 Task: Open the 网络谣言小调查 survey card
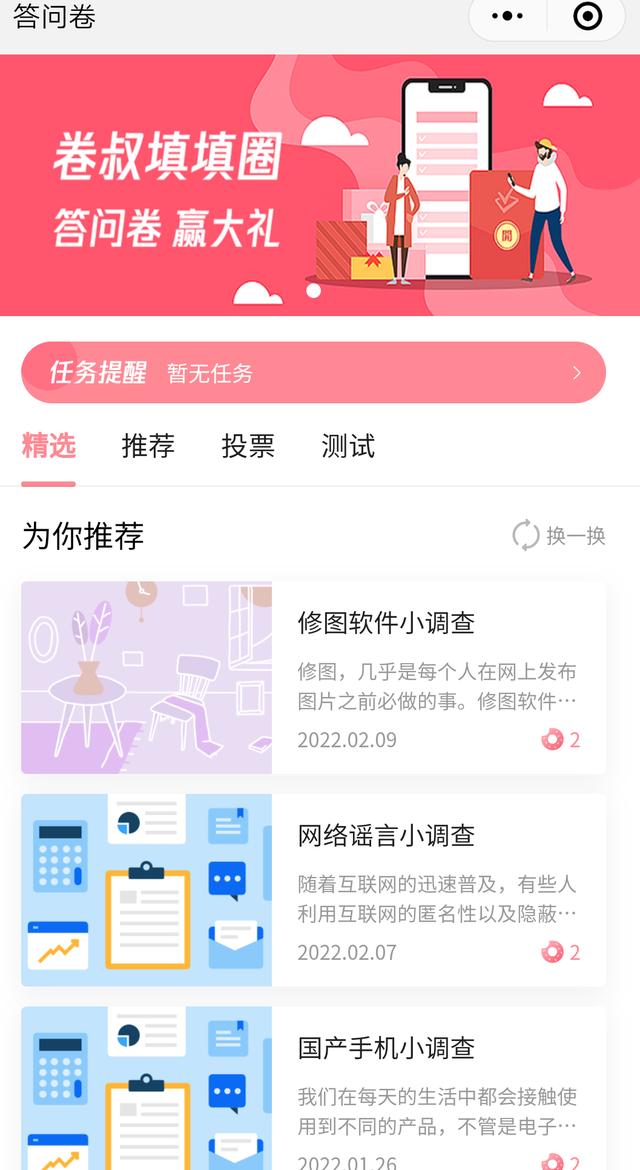point(313,890)
